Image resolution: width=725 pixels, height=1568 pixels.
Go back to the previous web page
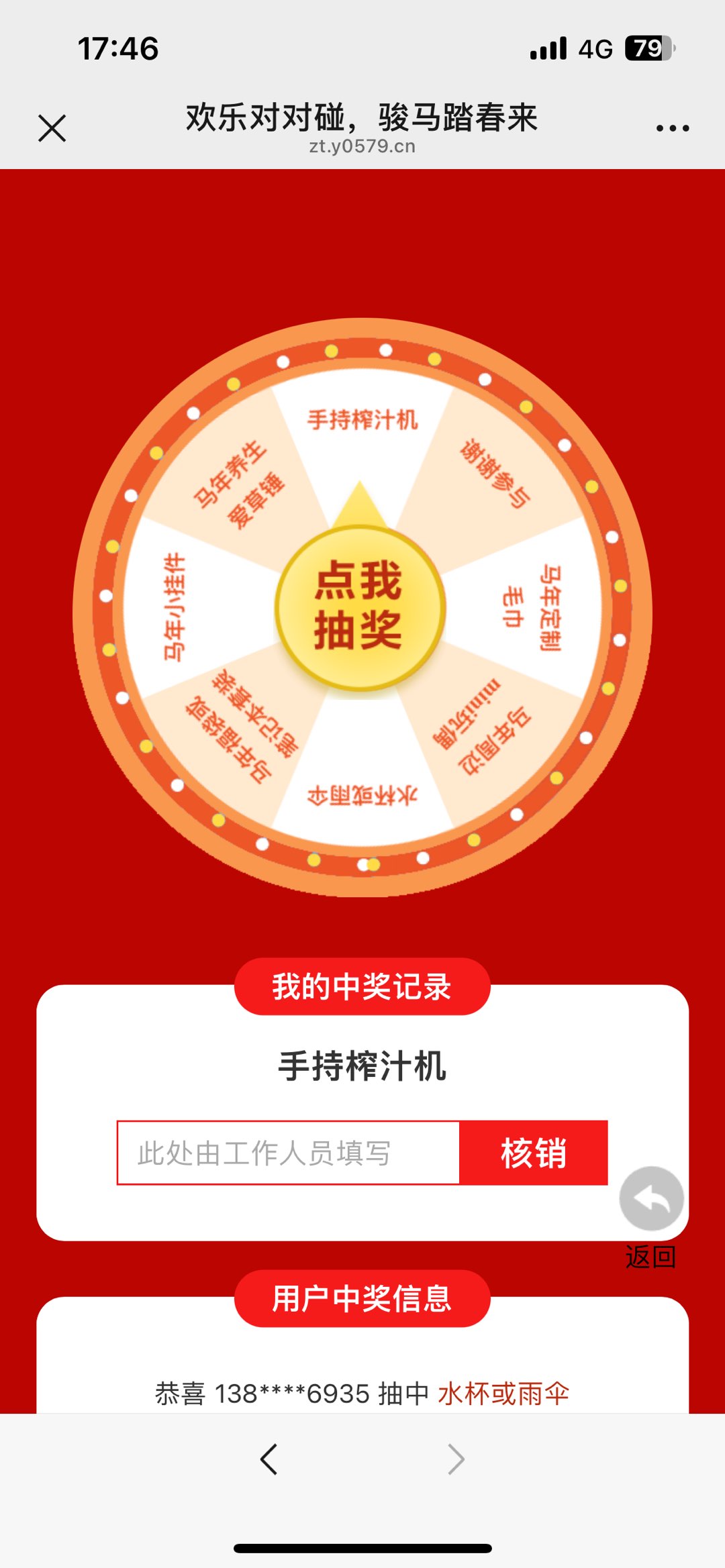(x=269, y=1459)
